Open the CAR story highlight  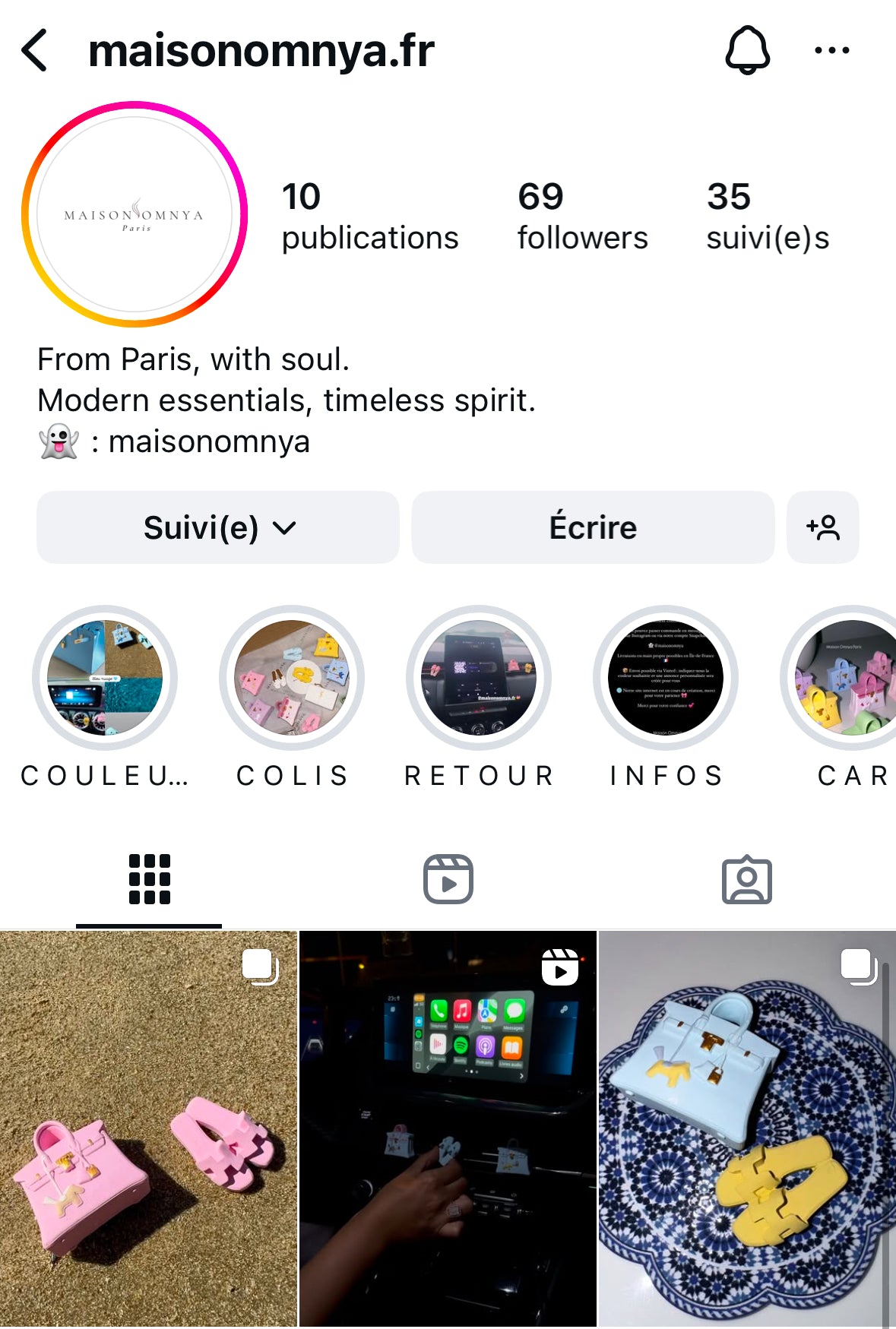click(844, 678)
